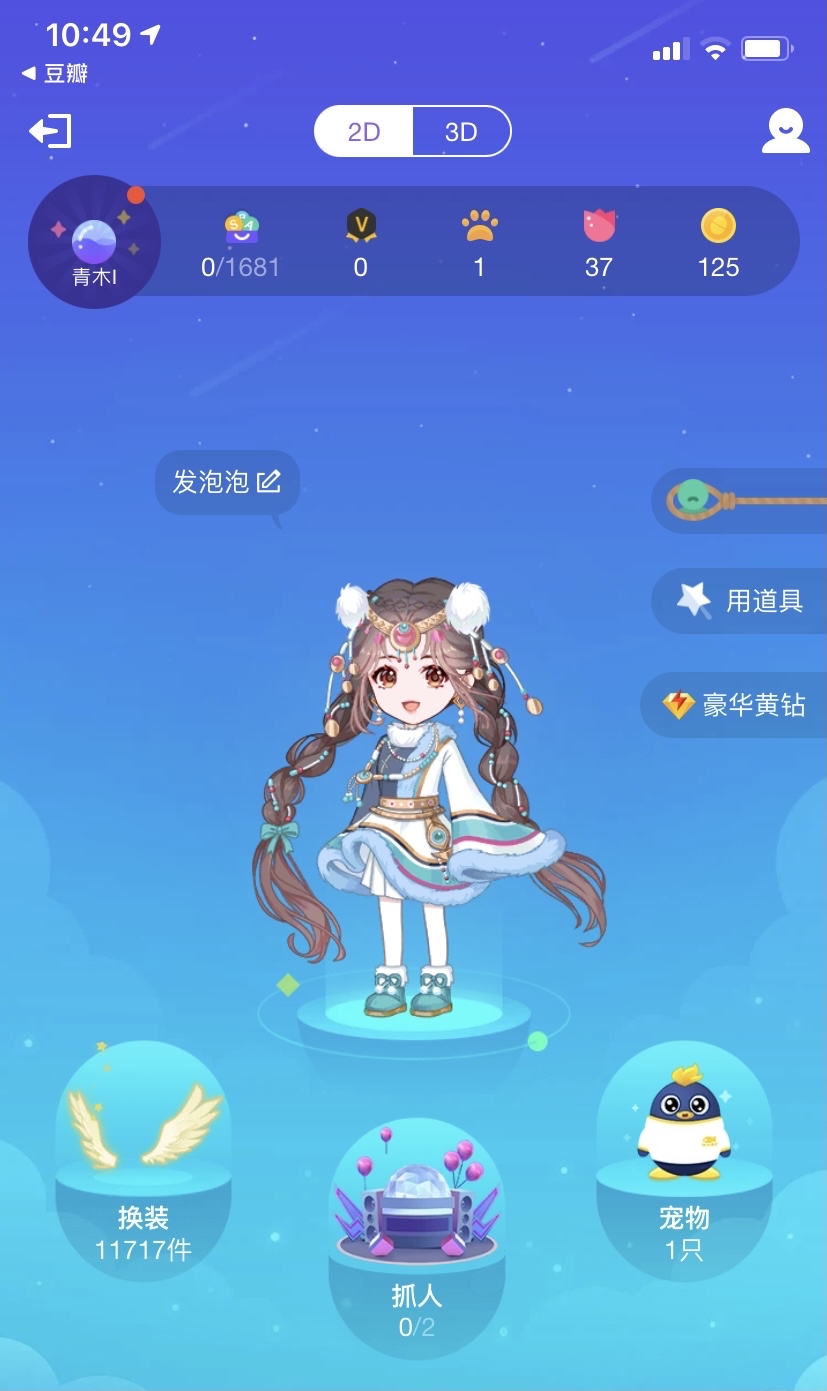Switch to the 3D view
This screenshot has height=1391, width=827.
click(x=461, y=132)
